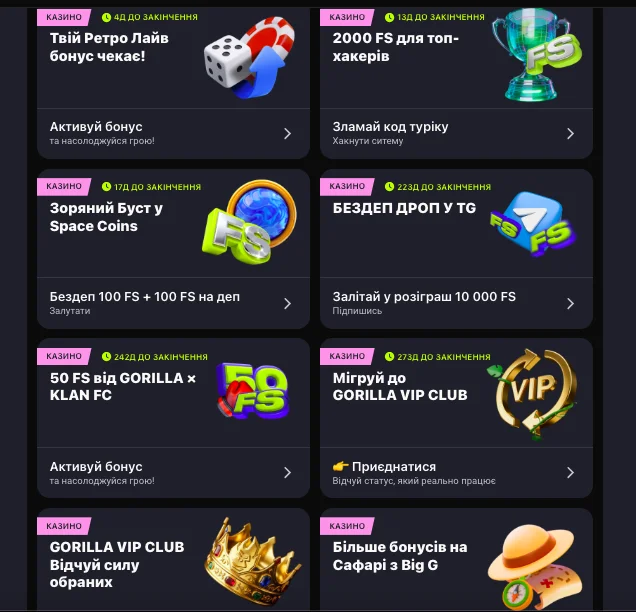Open the Твій Ретро Лайв бонус card
Viewport: 636px width, 612px height.
coord(172,57)
